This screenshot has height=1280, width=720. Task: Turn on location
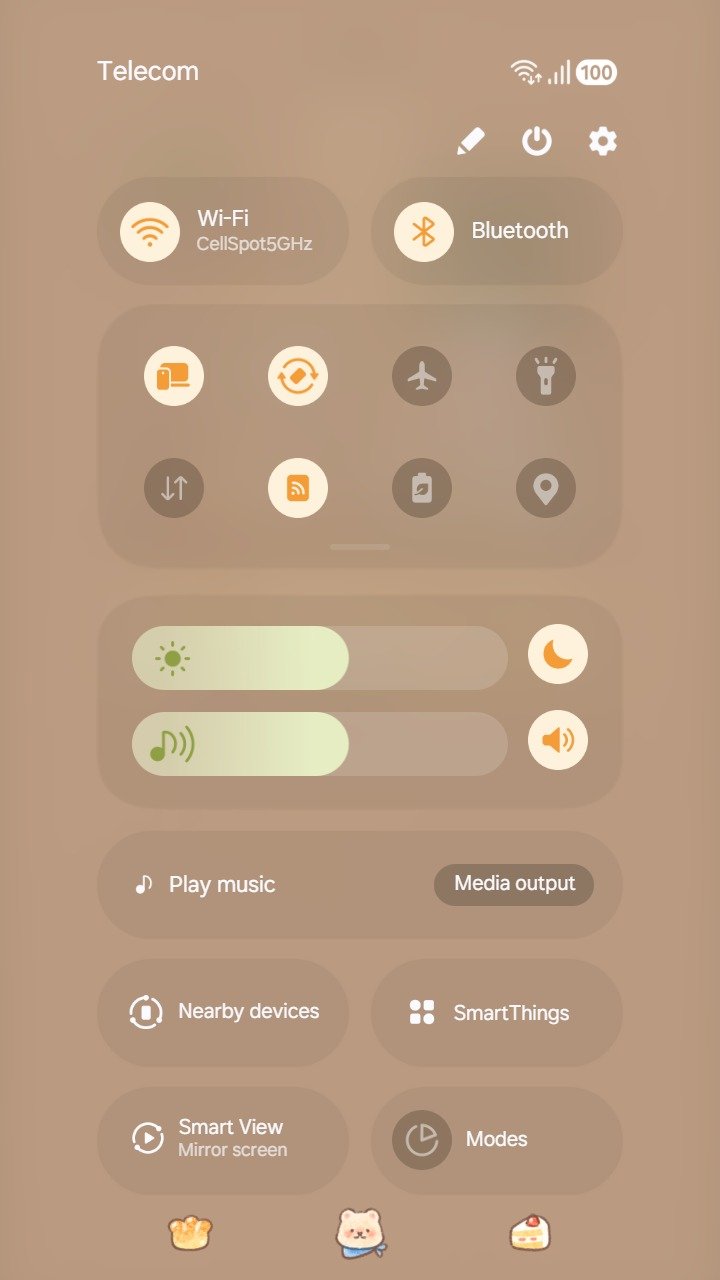click(x=546, y=488)
